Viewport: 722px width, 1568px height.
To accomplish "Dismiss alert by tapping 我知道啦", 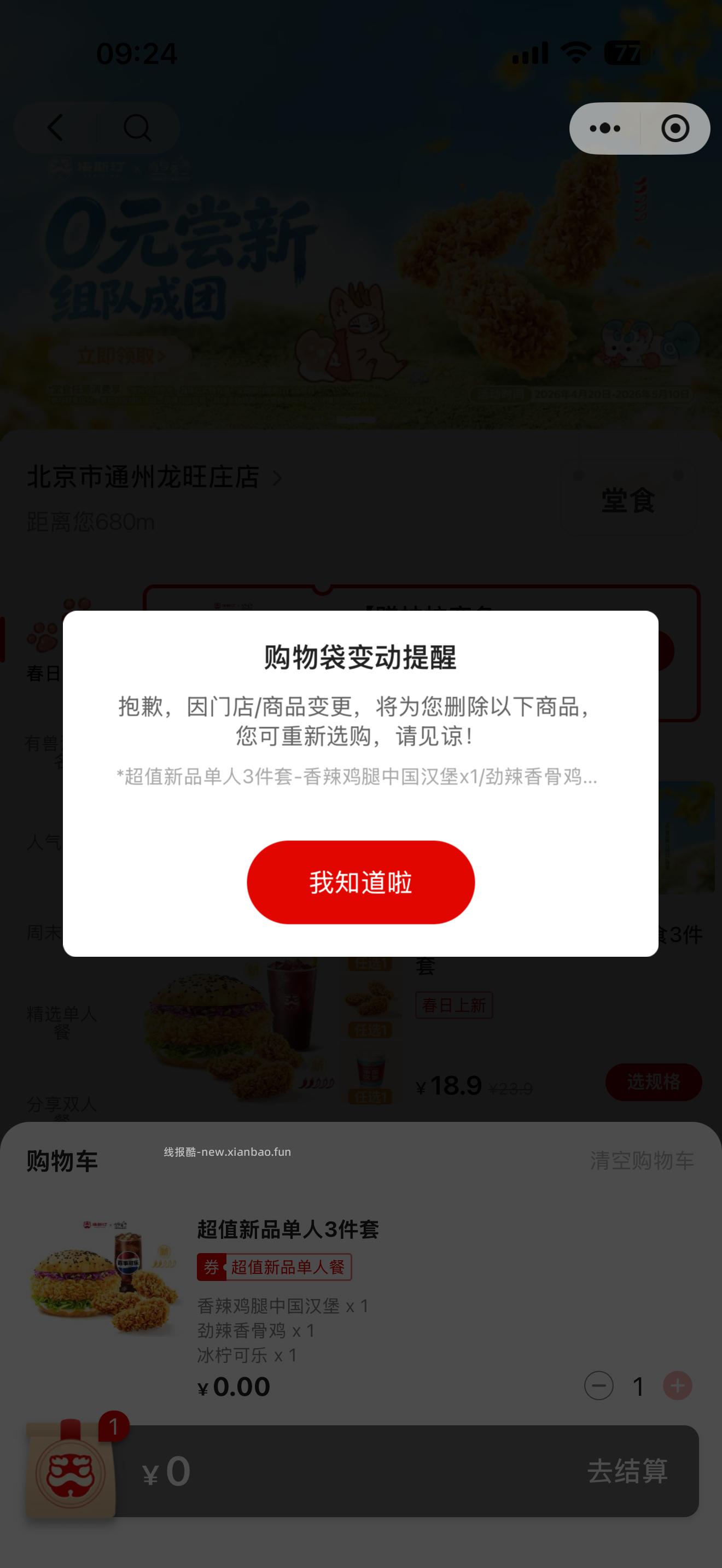I will click(360, 882).
